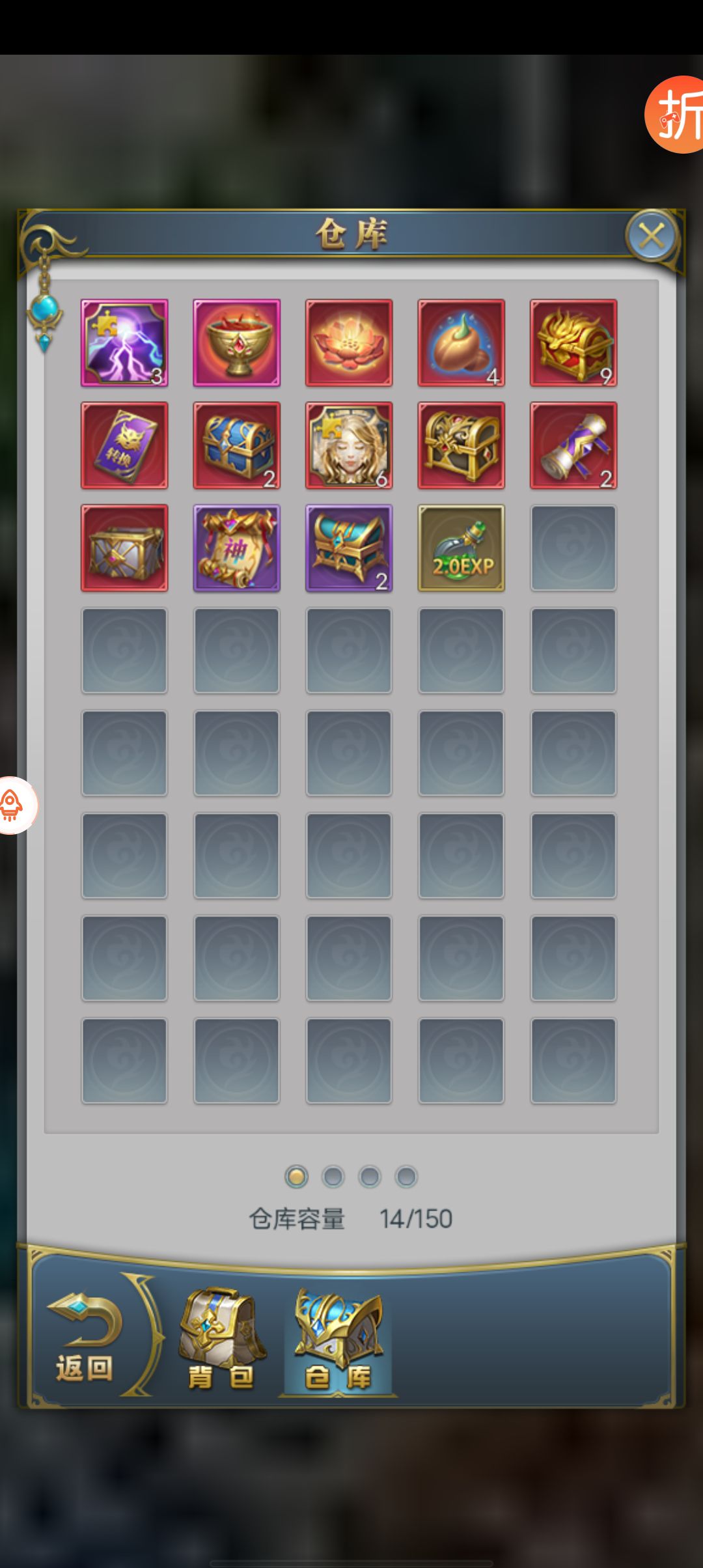Viewport: 703px width, 1568px height.
Task: Open the black and gold treasure chest
Action: [x=461, y=445]
